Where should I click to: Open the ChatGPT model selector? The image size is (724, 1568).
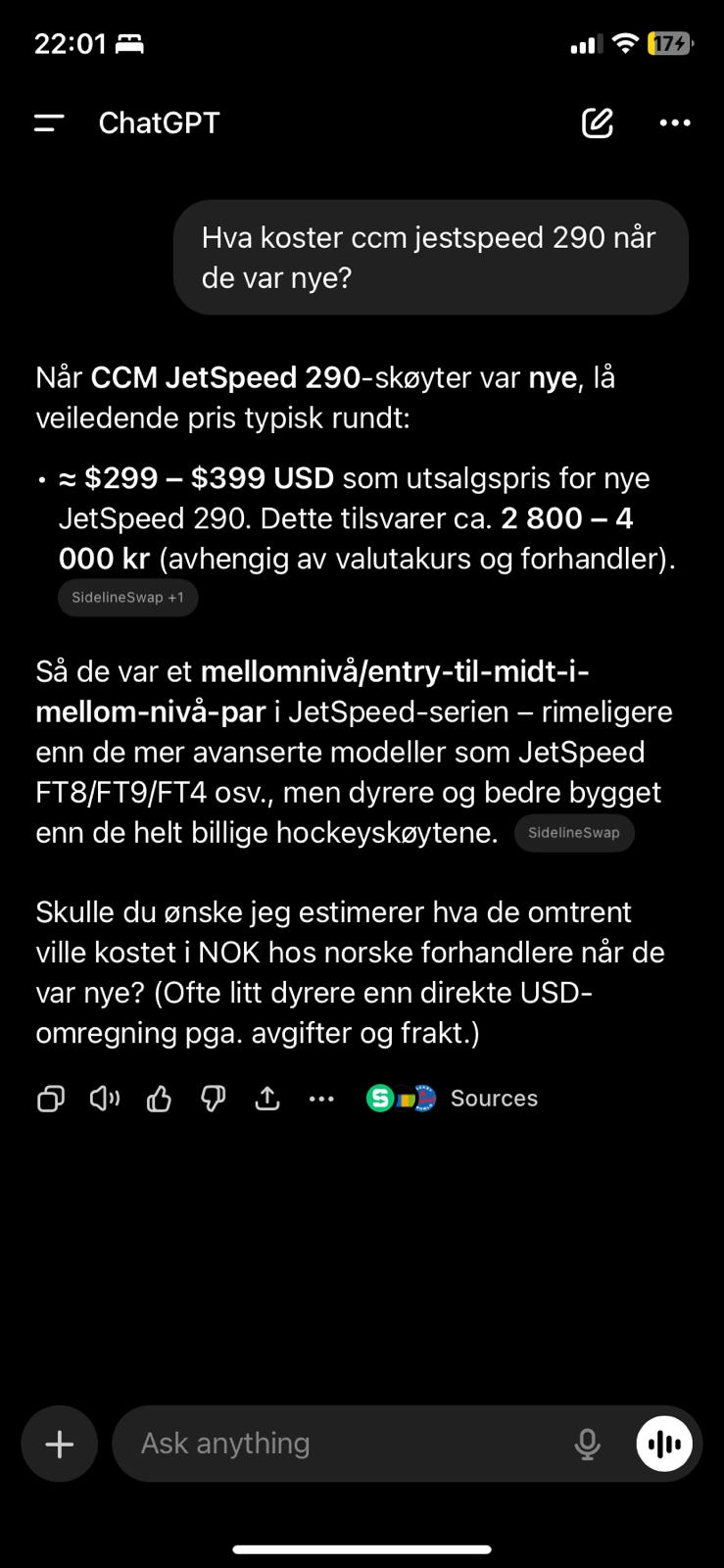point(159,122)
